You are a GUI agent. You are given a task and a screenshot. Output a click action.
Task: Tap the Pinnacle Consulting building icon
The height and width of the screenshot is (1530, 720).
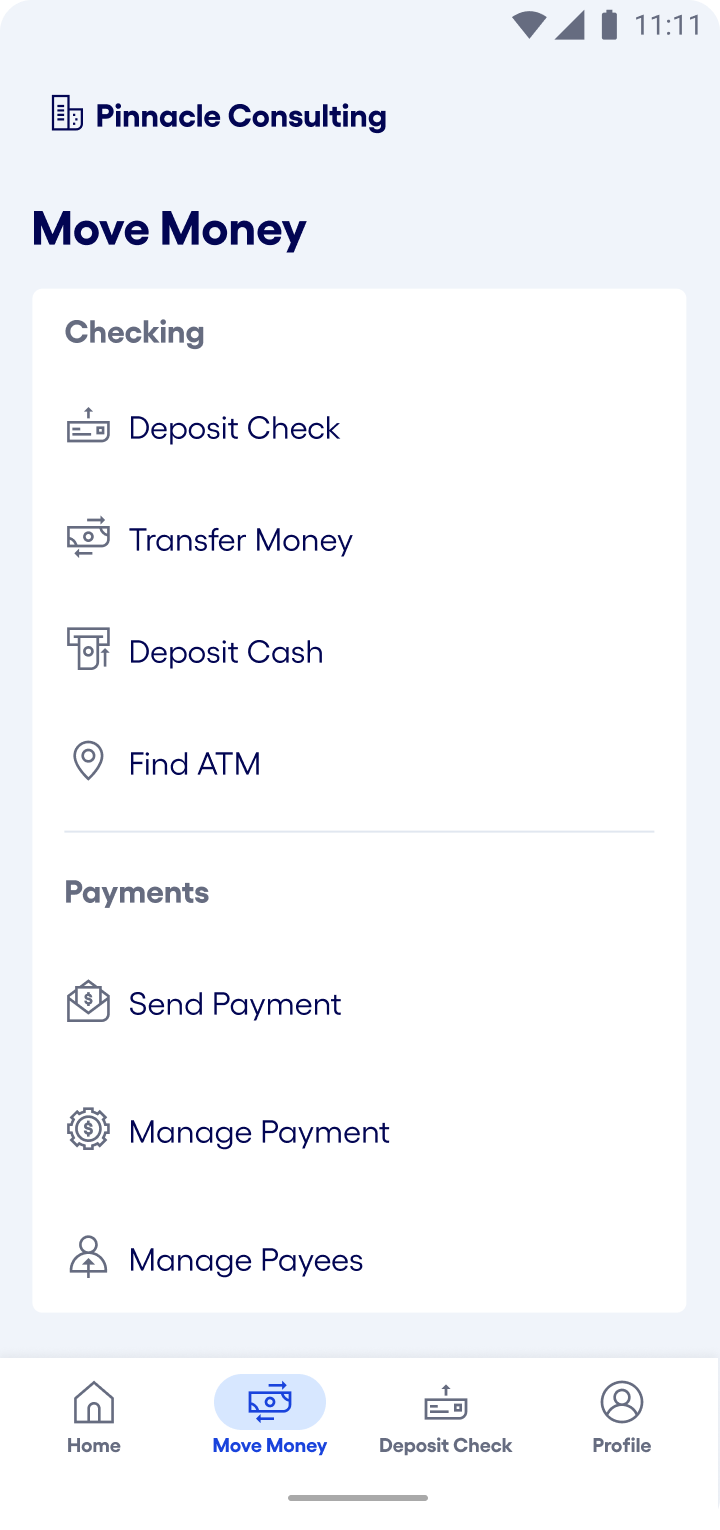tap(66, 113)
